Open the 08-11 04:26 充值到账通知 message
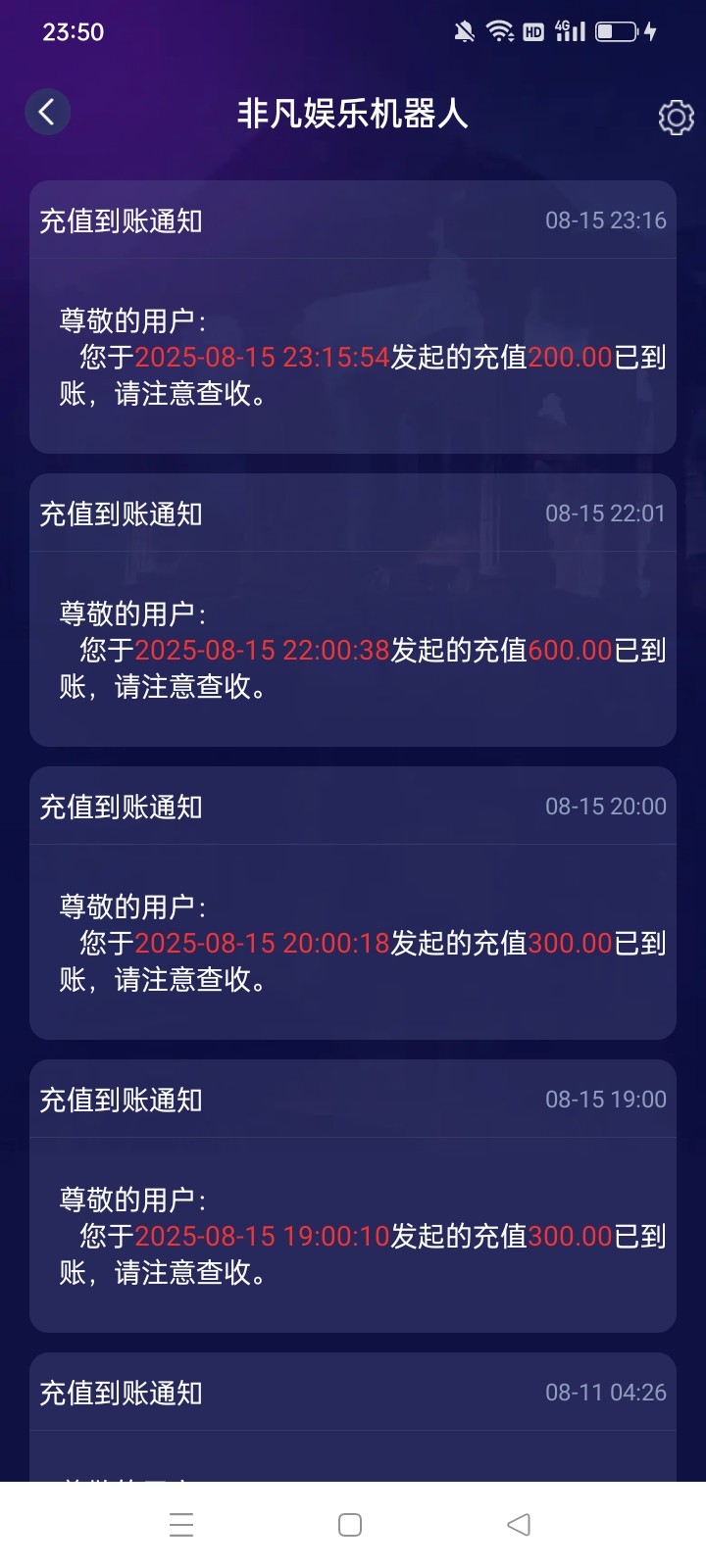706x1568 pixels. (x=353, y=1393)
